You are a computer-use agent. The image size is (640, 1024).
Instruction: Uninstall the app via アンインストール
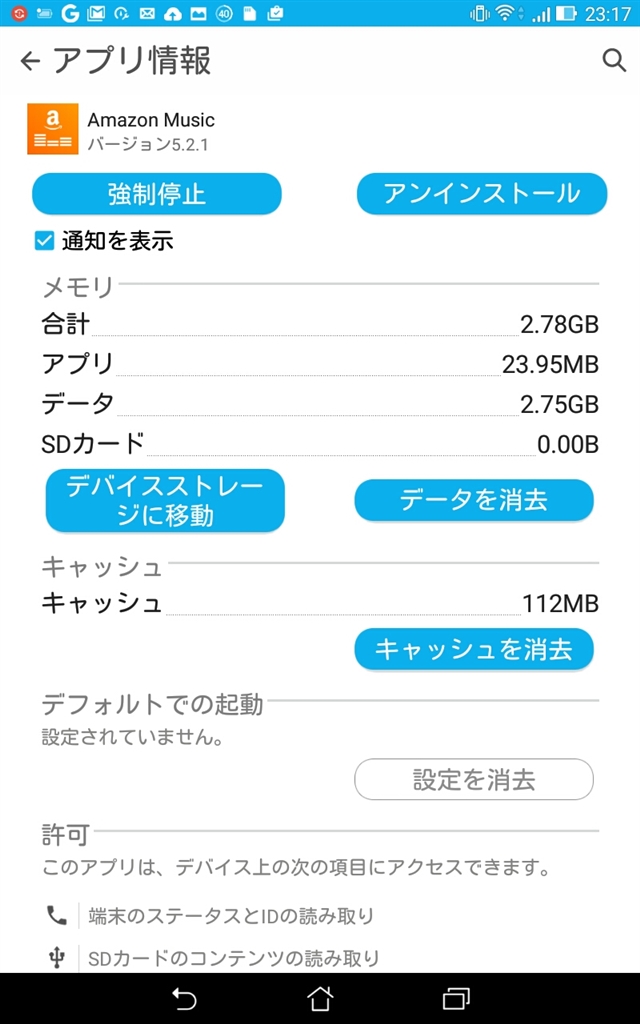481,193
